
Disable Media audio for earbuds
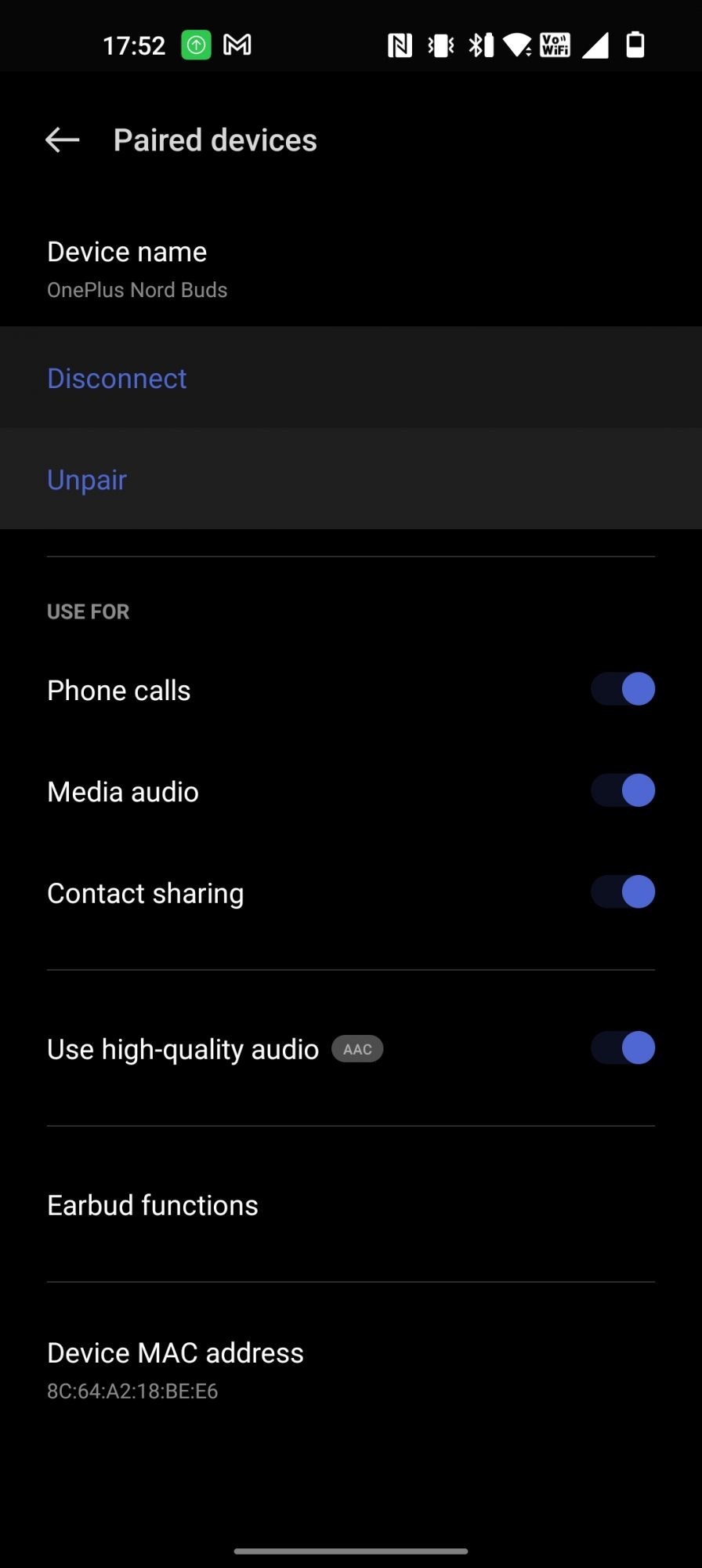[623, 790]
